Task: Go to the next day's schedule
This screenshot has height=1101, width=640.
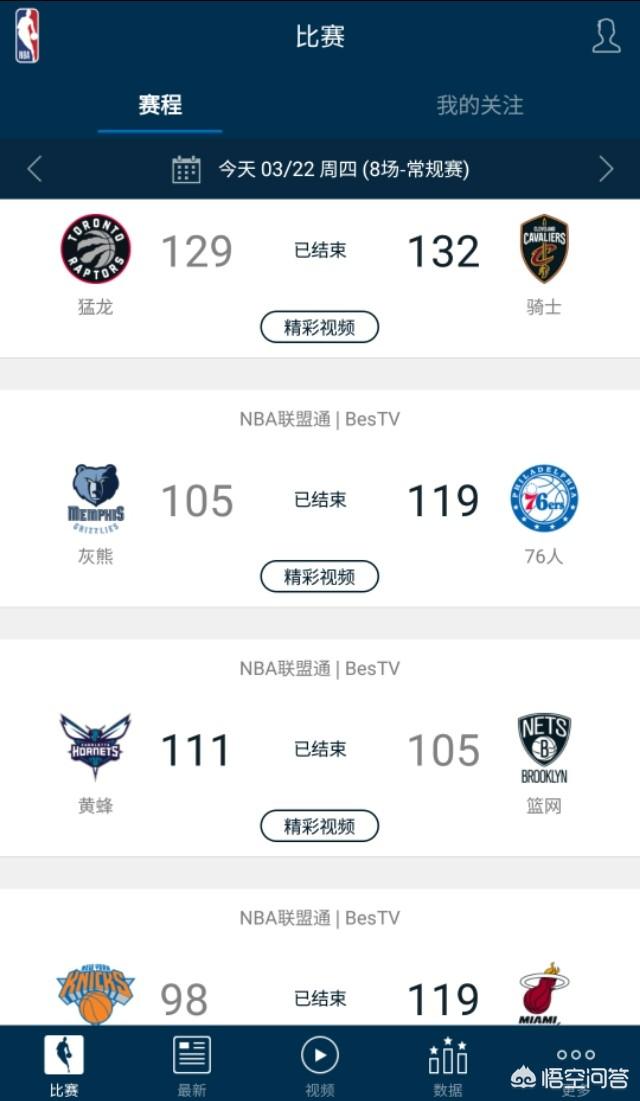Action: 606,169
